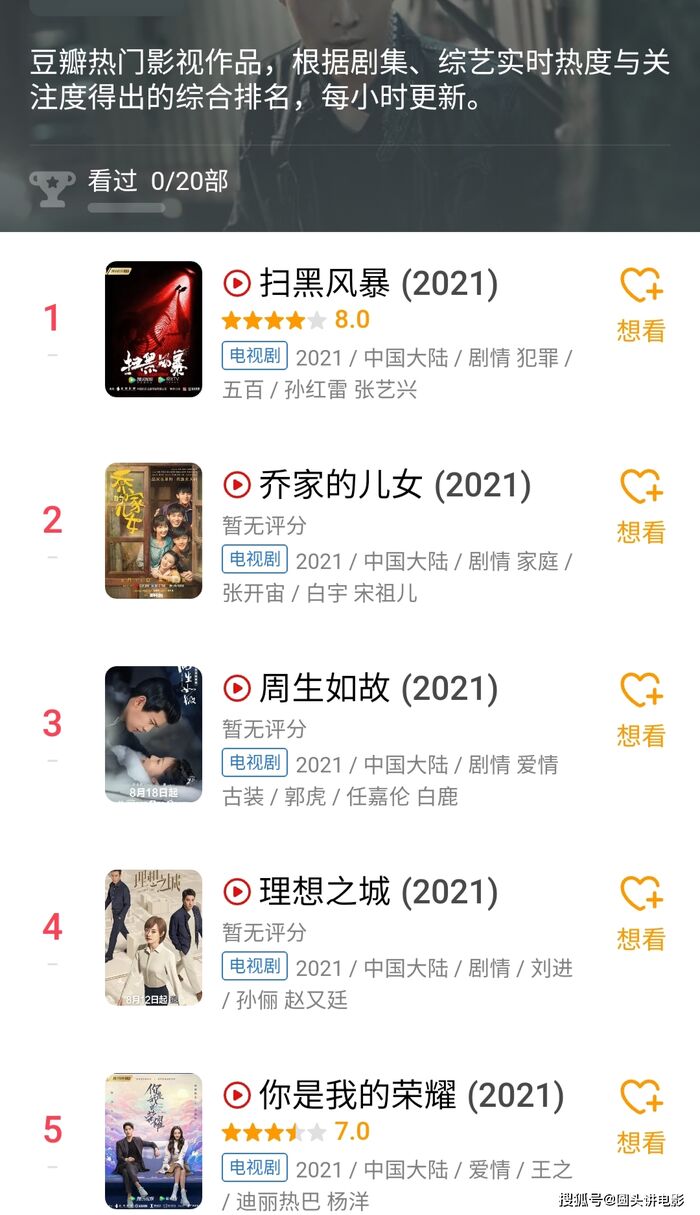
Task: Tap 想看 for 周生如故
Action: [641, 709]
